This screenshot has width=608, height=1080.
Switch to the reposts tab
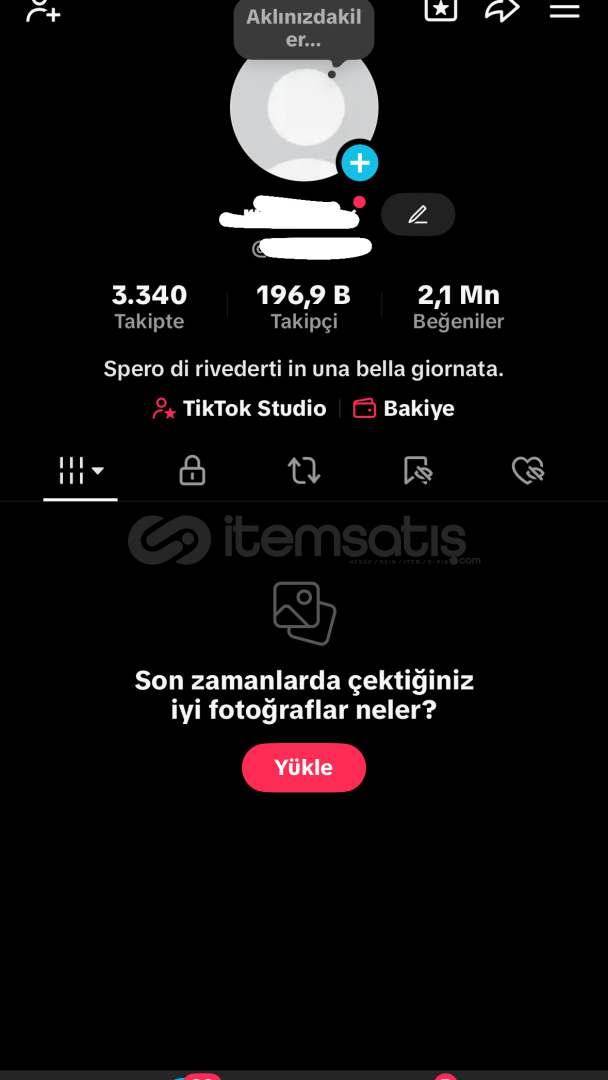(304, 470)
